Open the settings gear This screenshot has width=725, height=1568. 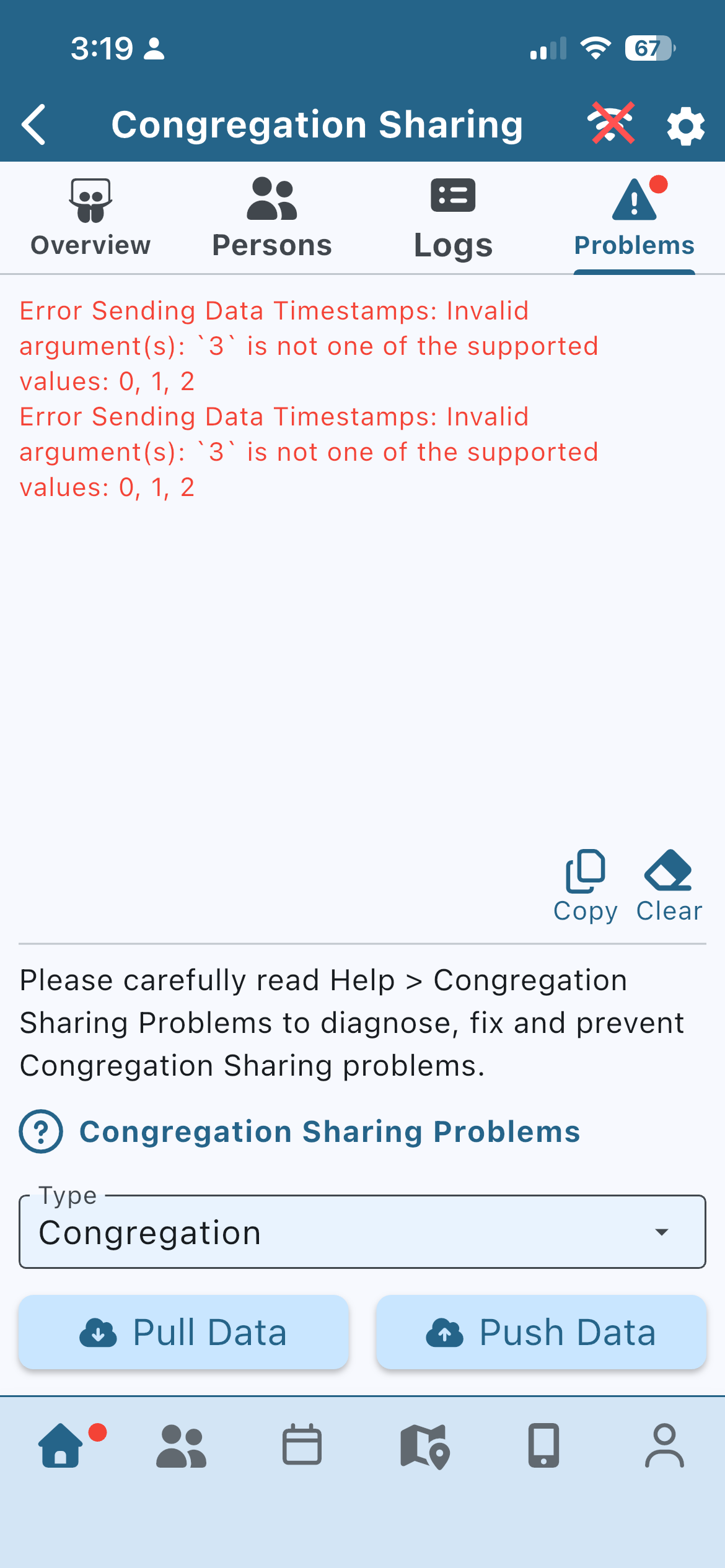coord(685,126)
